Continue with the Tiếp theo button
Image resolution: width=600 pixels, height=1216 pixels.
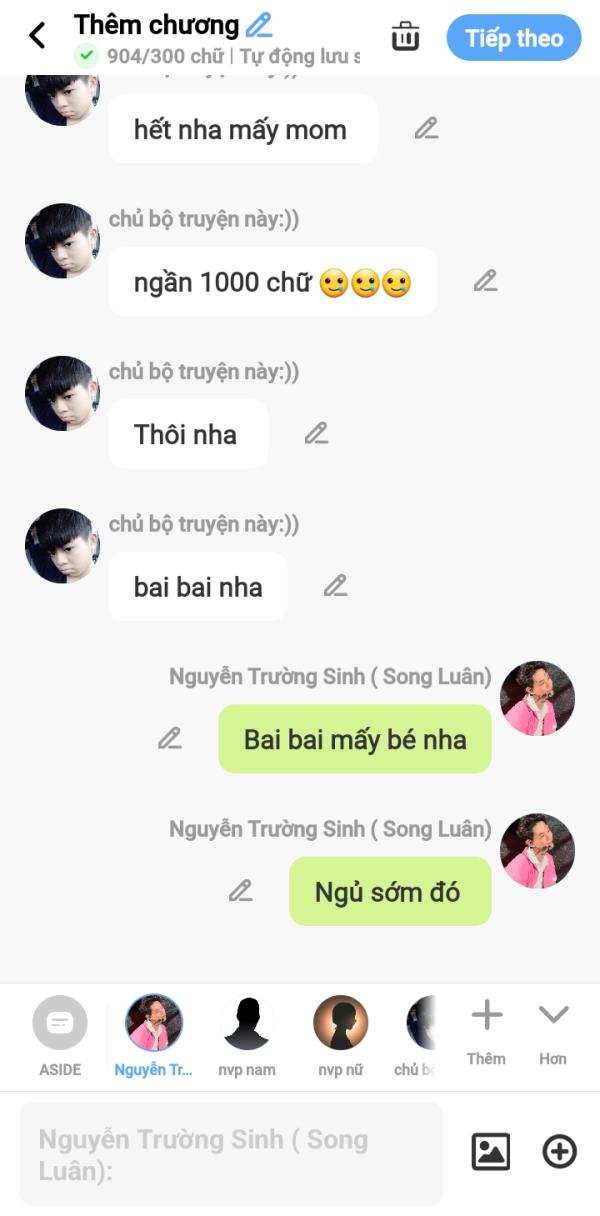(x=514, y=38)
